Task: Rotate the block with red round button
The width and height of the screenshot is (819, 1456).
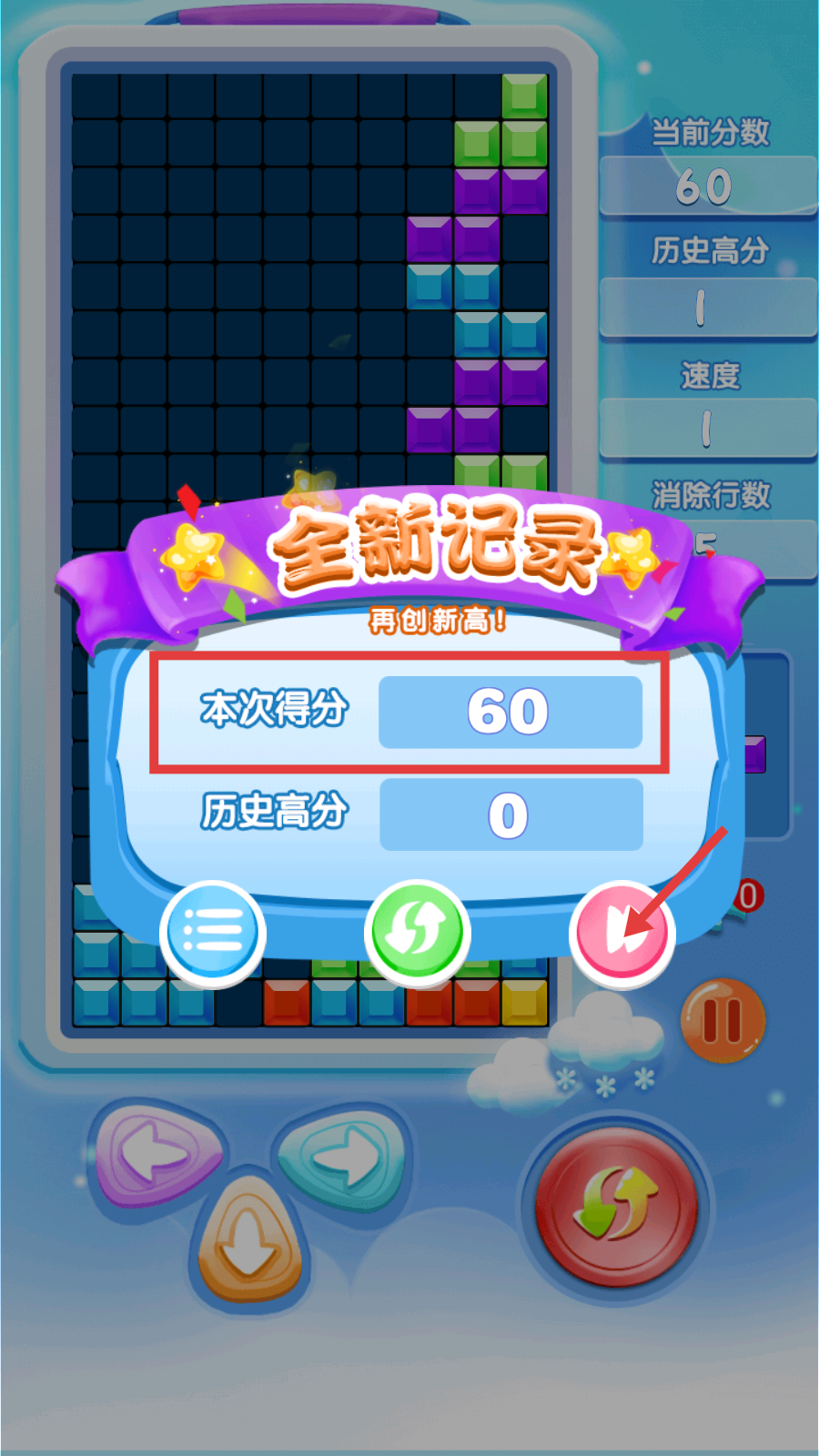Action: click(x=616, y=1208)
